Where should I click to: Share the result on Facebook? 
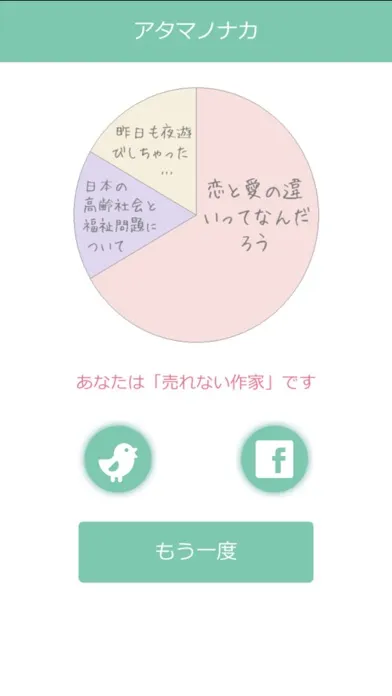[x=274, y=459]
